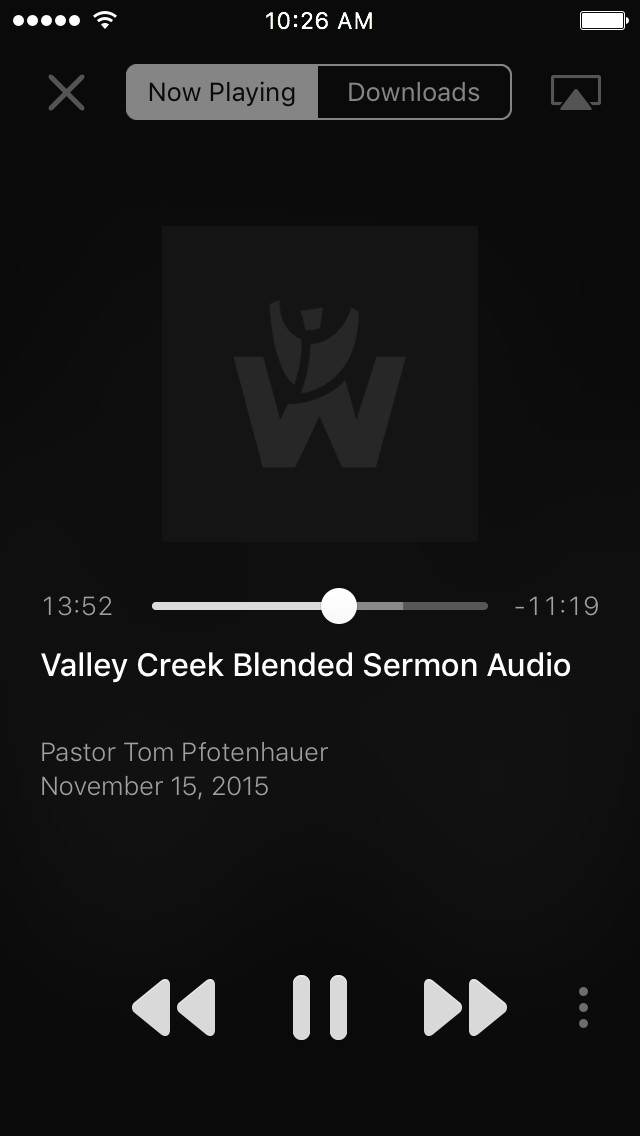Rewind the sermon audio

coord(173,1007)
